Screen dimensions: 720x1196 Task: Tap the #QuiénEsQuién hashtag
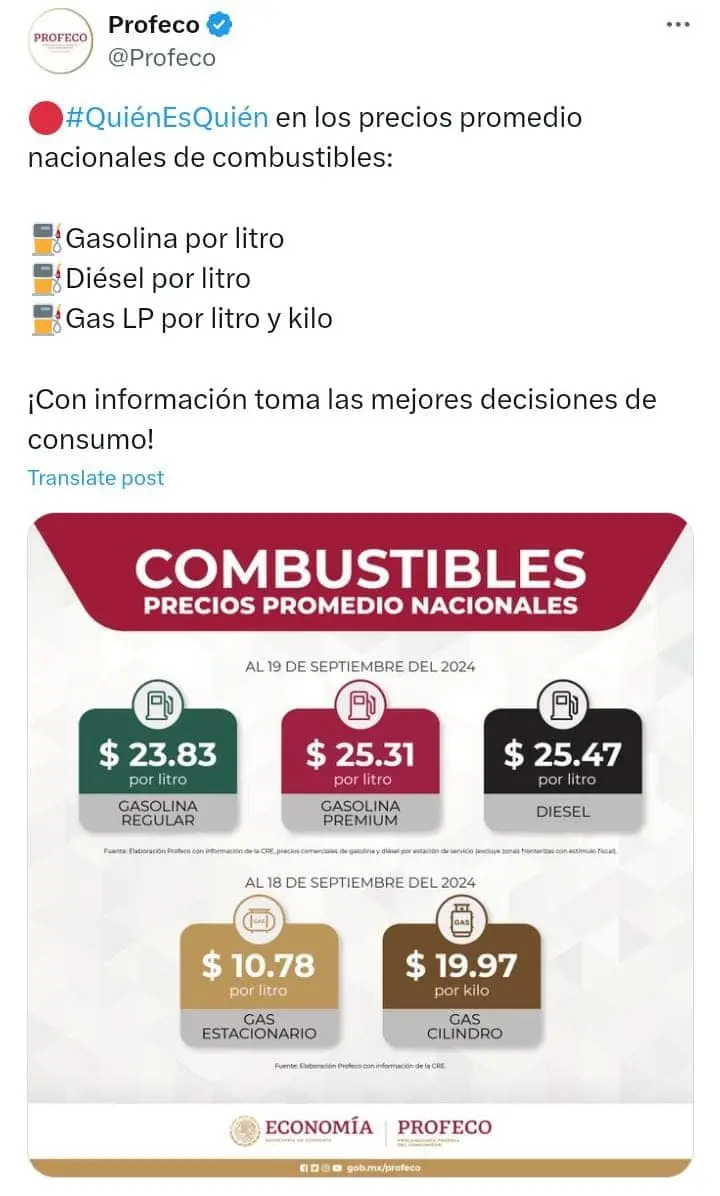[167, 117]
